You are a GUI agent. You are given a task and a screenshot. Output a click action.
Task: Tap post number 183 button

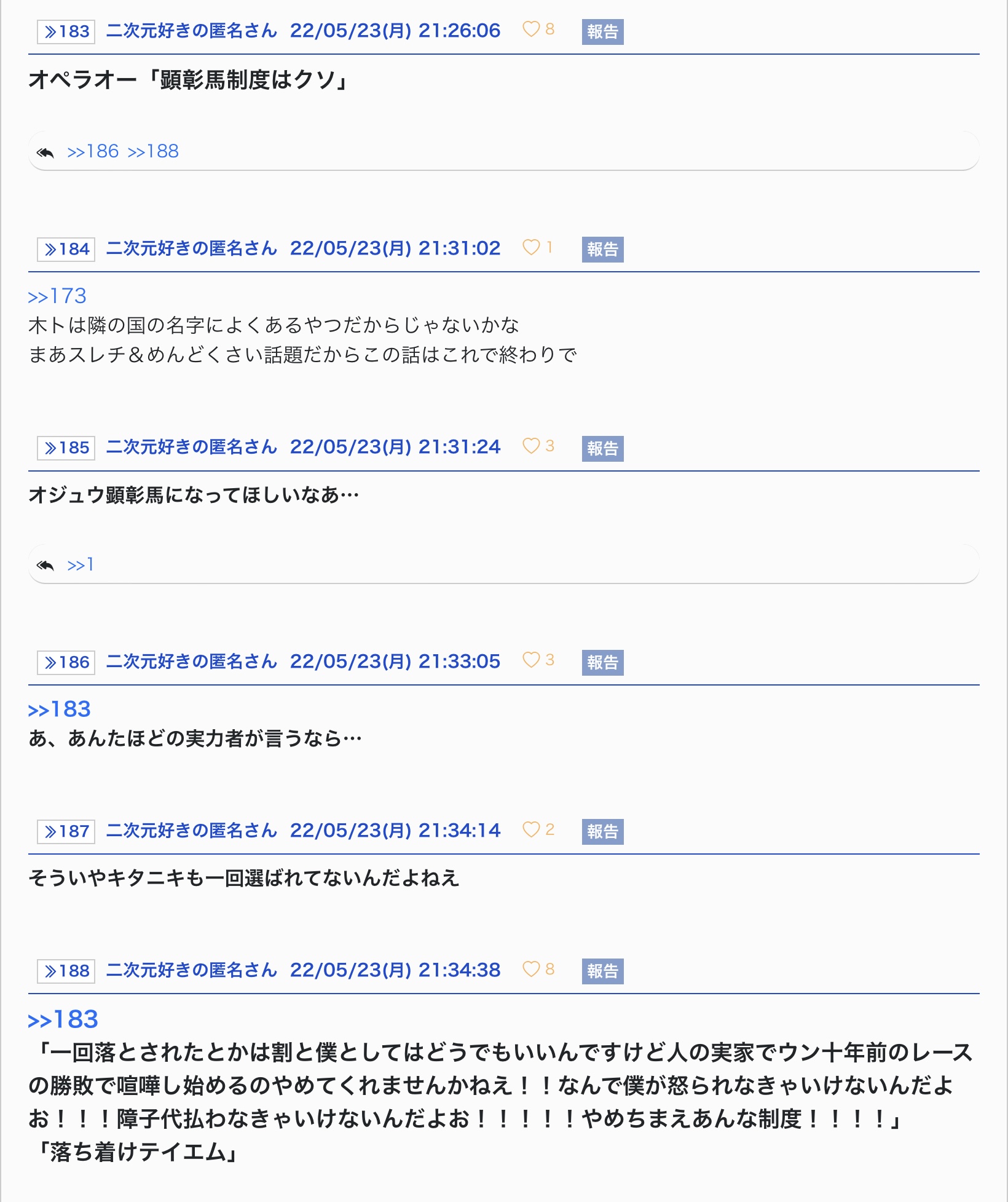click(x=66, y=31)
